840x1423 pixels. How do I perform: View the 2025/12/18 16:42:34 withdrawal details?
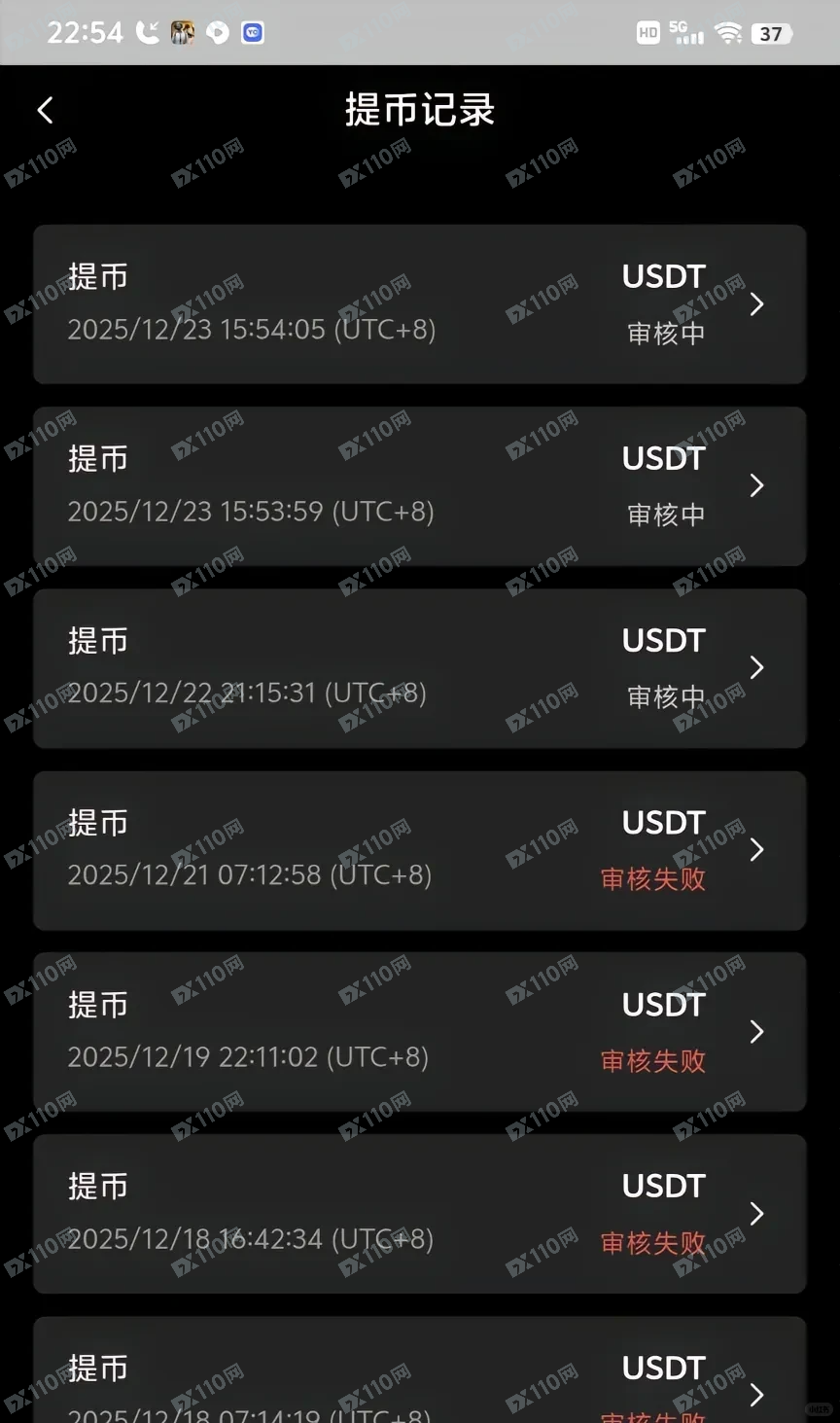[420, 1214]
